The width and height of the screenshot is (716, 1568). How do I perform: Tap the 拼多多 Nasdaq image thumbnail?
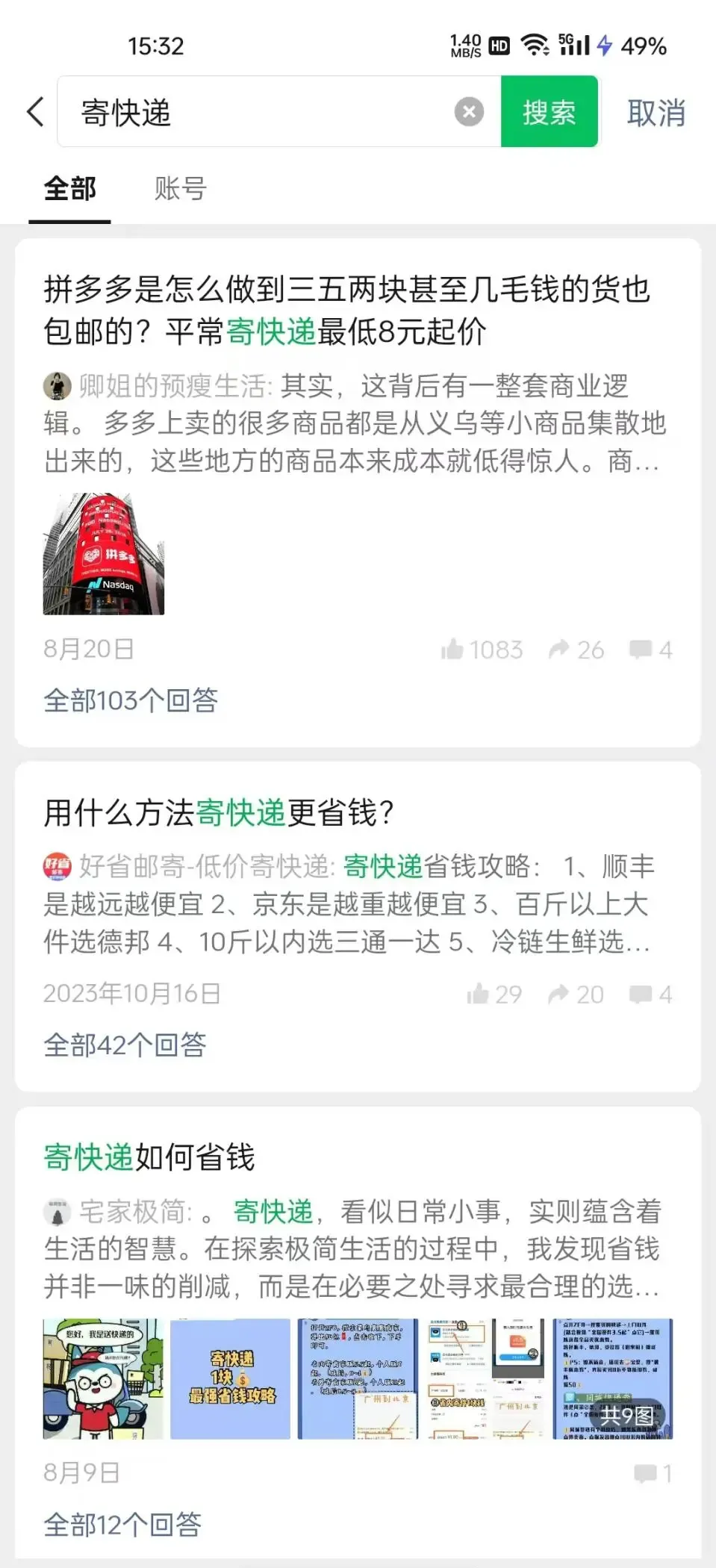[x=103, y=553]
